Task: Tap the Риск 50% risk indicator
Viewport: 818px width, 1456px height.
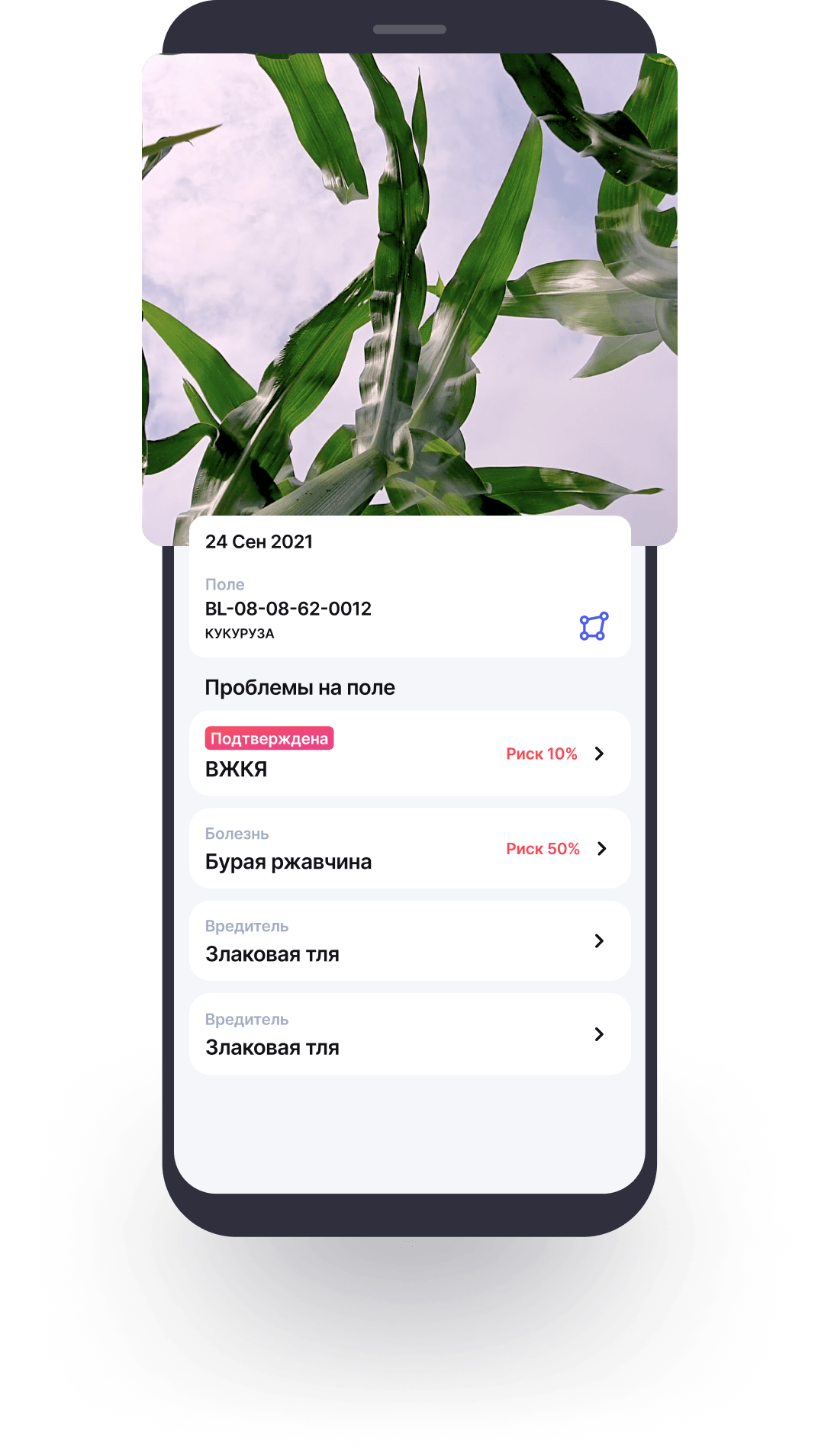Action: (x=543, y=847)
